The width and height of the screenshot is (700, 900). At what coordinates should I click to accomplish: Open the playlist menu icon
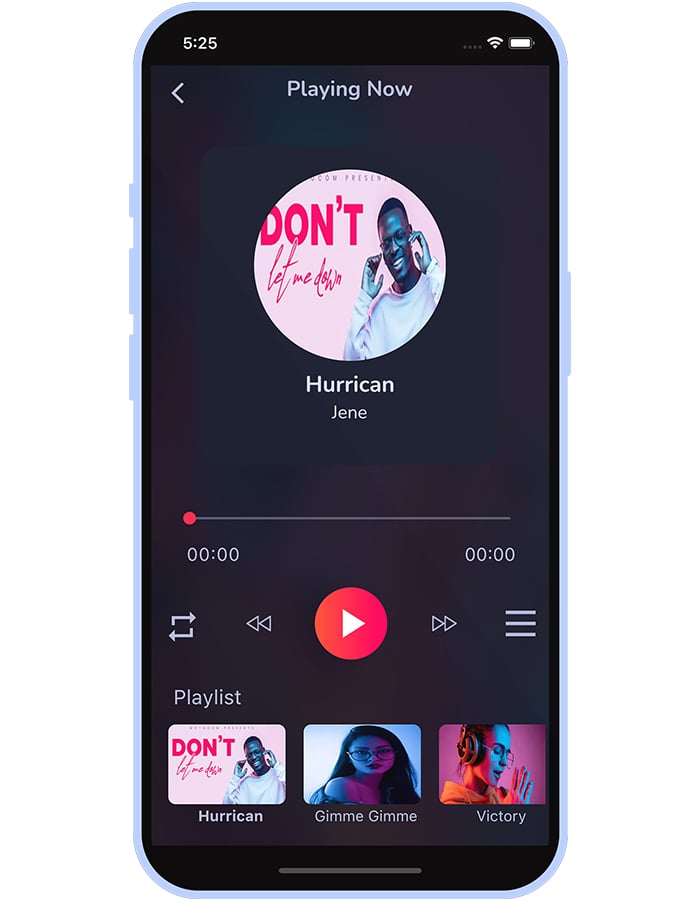520,624
